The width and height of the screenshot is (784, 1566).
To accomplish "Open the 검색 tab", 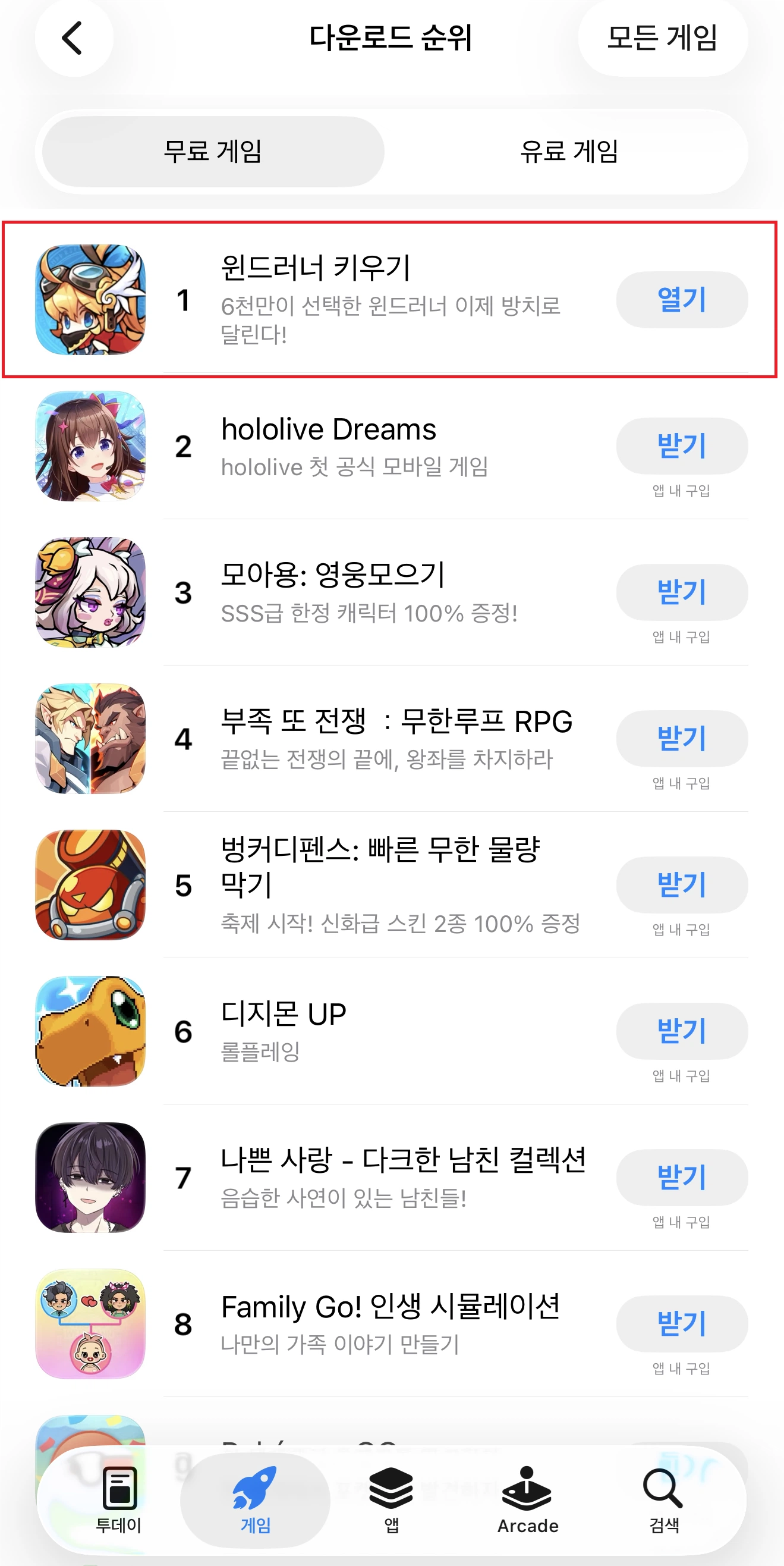I will [x=664, y=1501].
